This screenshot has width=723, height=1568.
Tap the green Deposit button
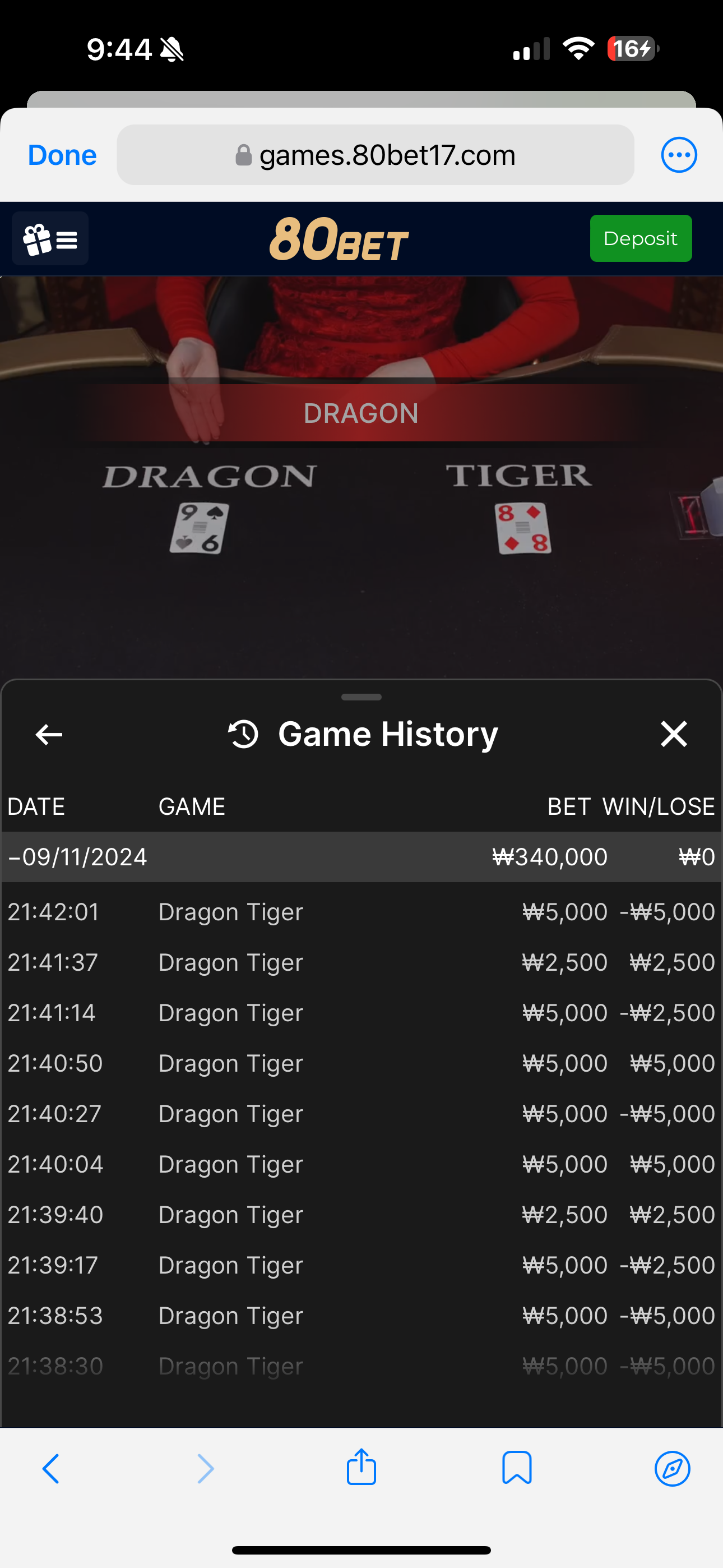click(640, 238)
